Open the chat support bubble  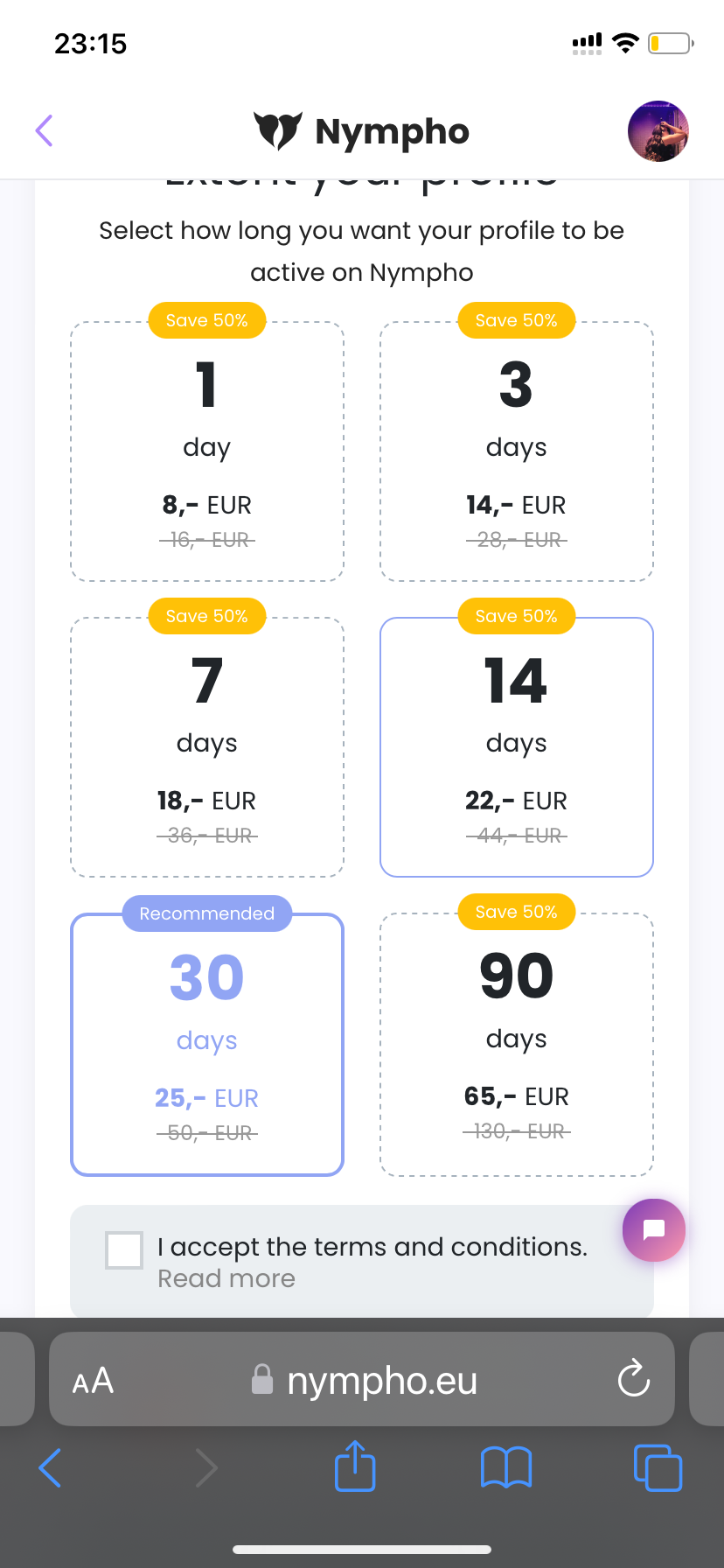(654, 1230)
